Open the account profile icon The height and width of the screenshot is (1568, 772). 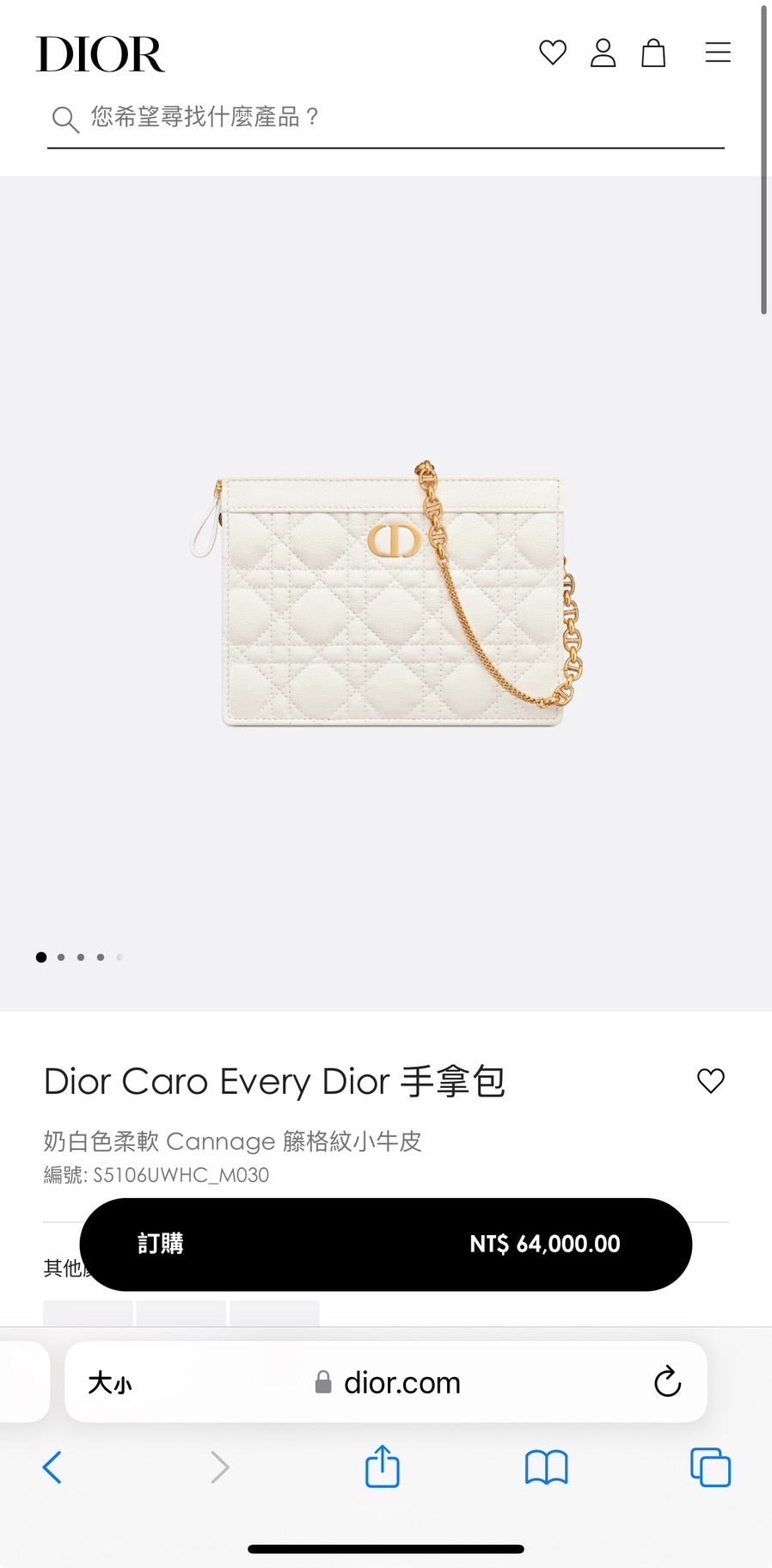click(603, 52)
